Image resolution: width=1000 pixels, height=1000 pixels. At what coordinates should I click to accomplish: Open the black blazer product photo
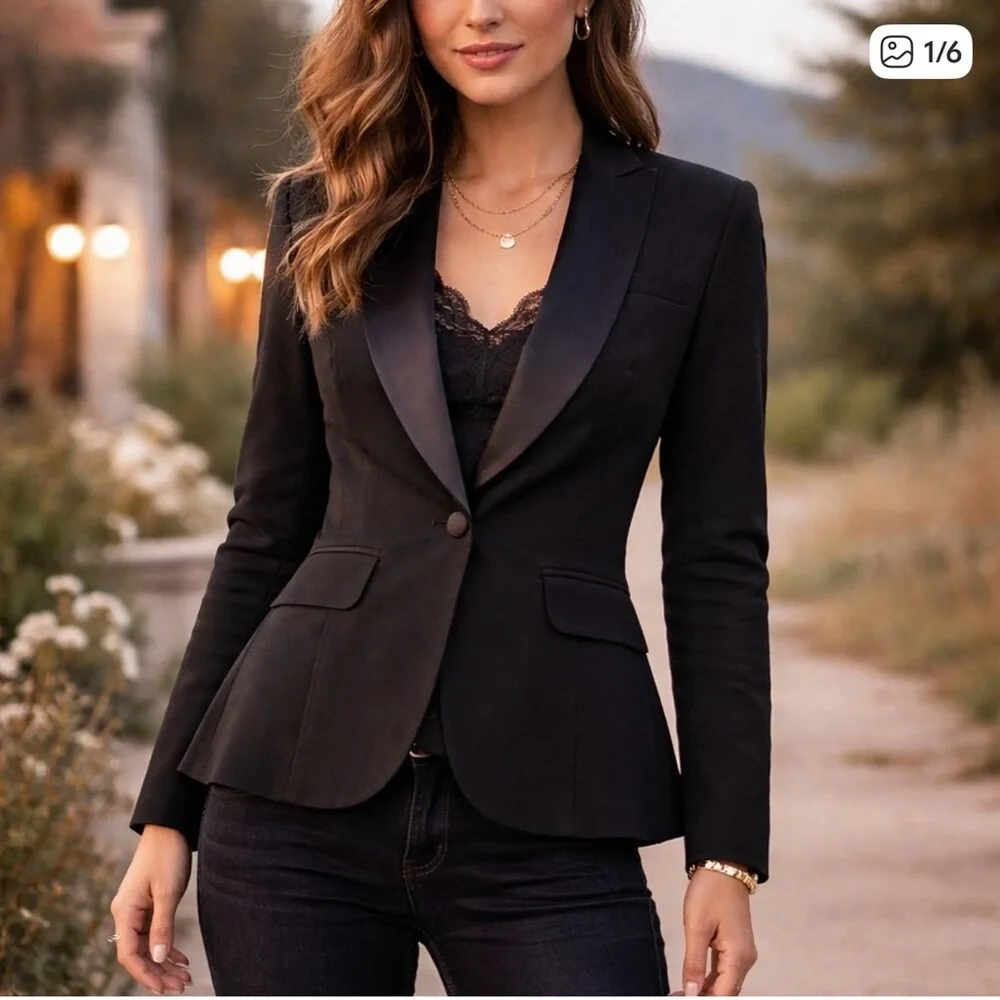tap(500, 500)
